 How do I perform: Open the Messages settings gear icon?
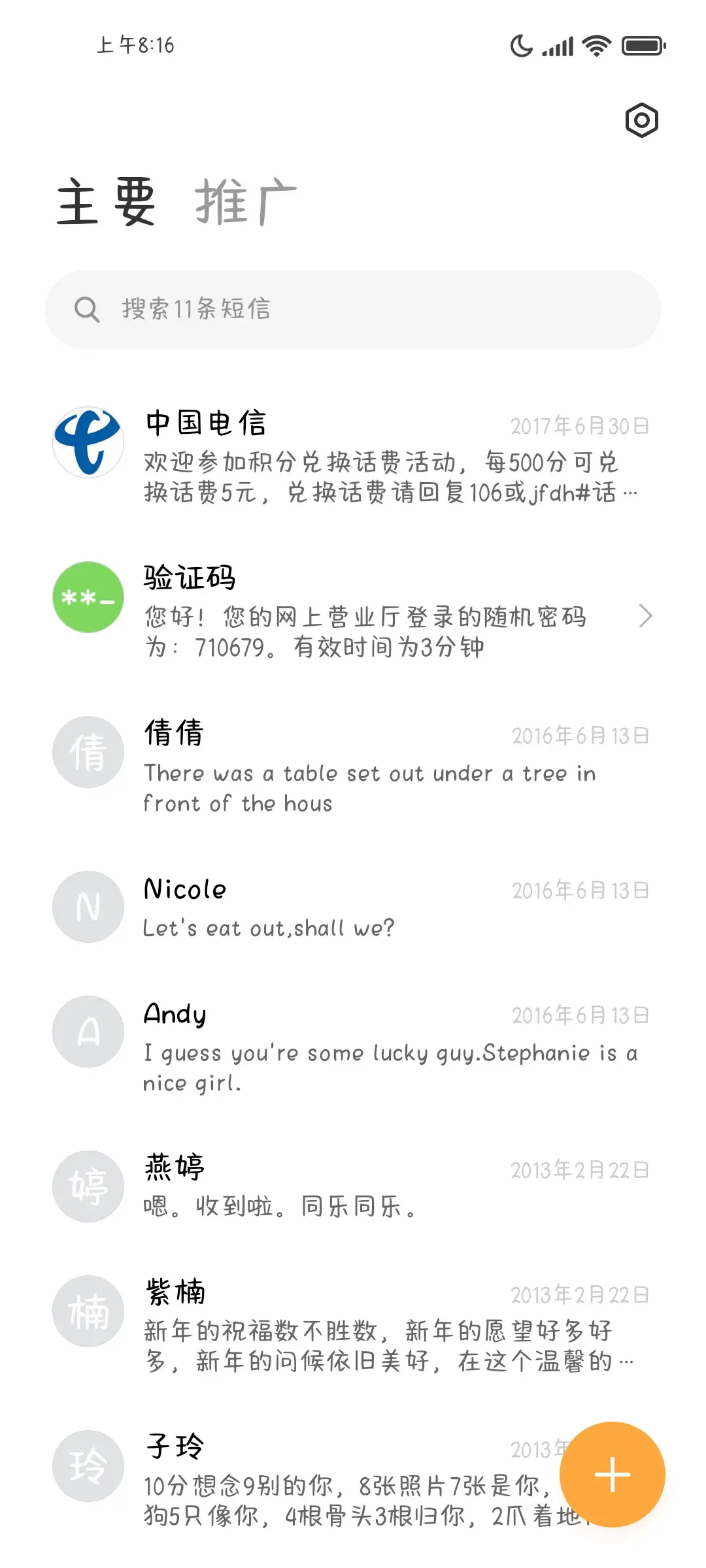[641, 120]
